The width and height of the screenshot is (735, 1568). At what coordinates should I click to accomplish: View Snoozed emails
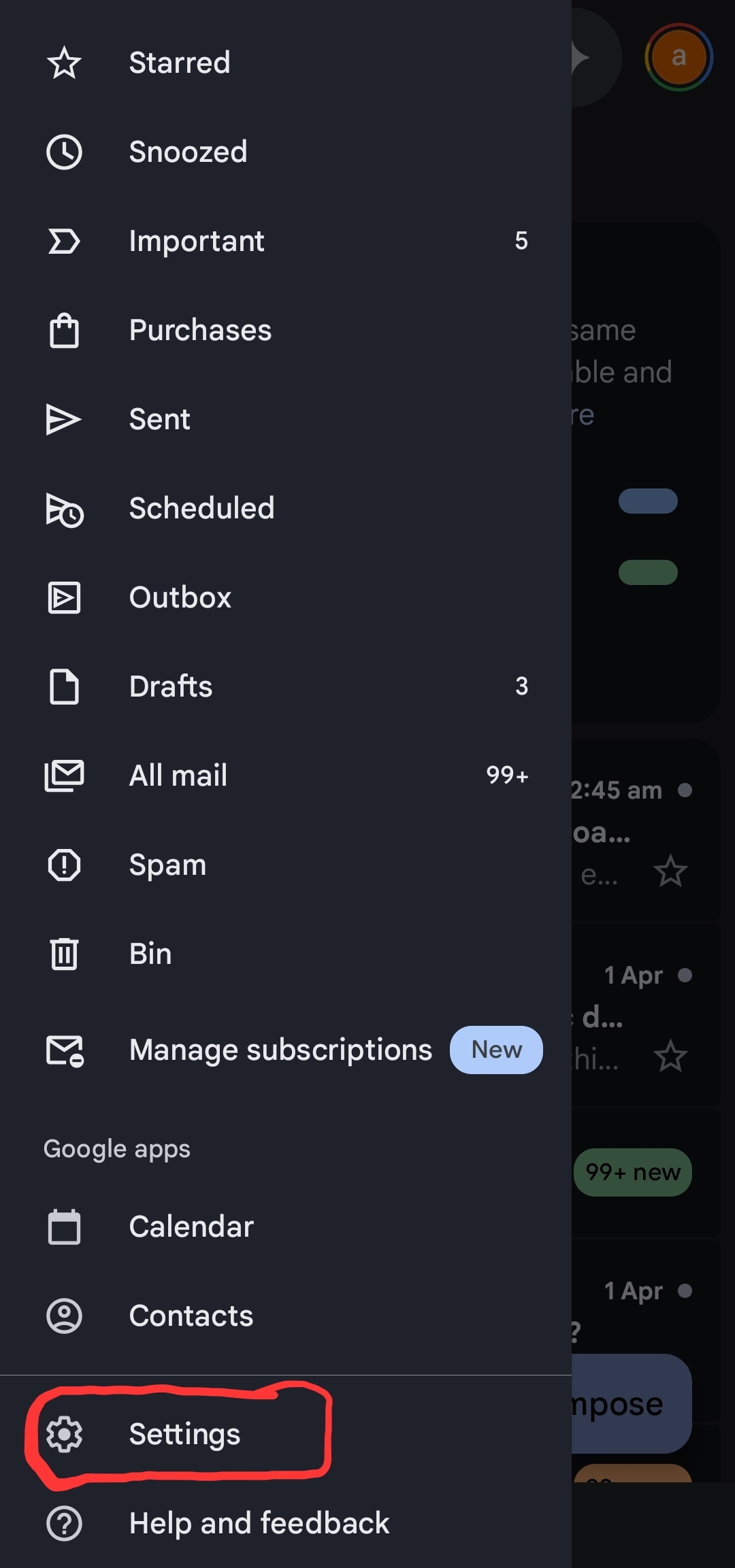click(x=189, y=152)
